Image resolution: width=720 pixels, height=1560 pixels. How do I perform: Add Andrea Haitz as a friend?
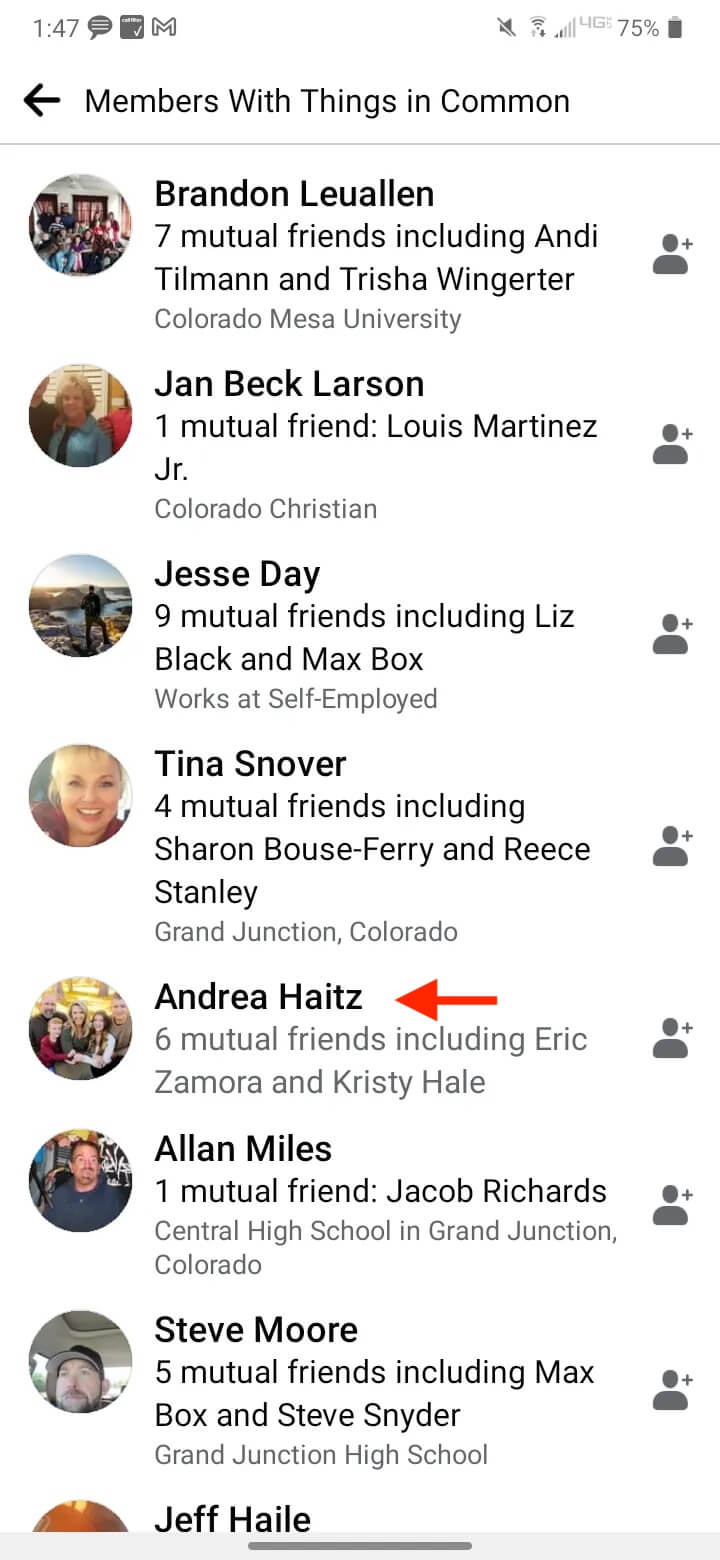[672, 1039]
